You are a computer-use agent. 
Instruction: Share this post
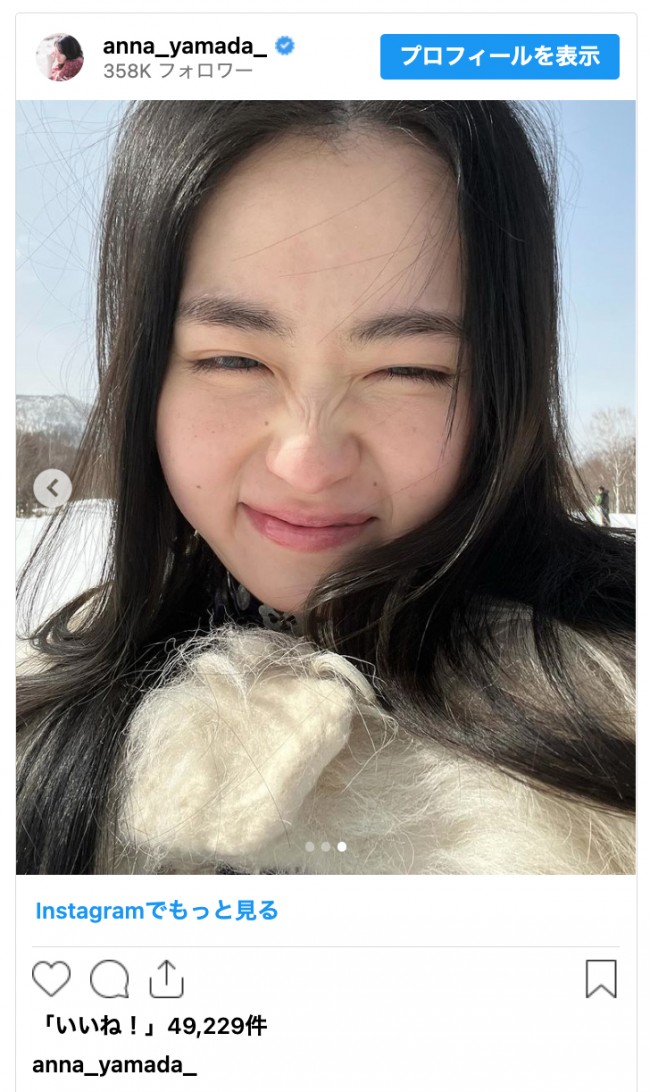click(x=167, y=979)
